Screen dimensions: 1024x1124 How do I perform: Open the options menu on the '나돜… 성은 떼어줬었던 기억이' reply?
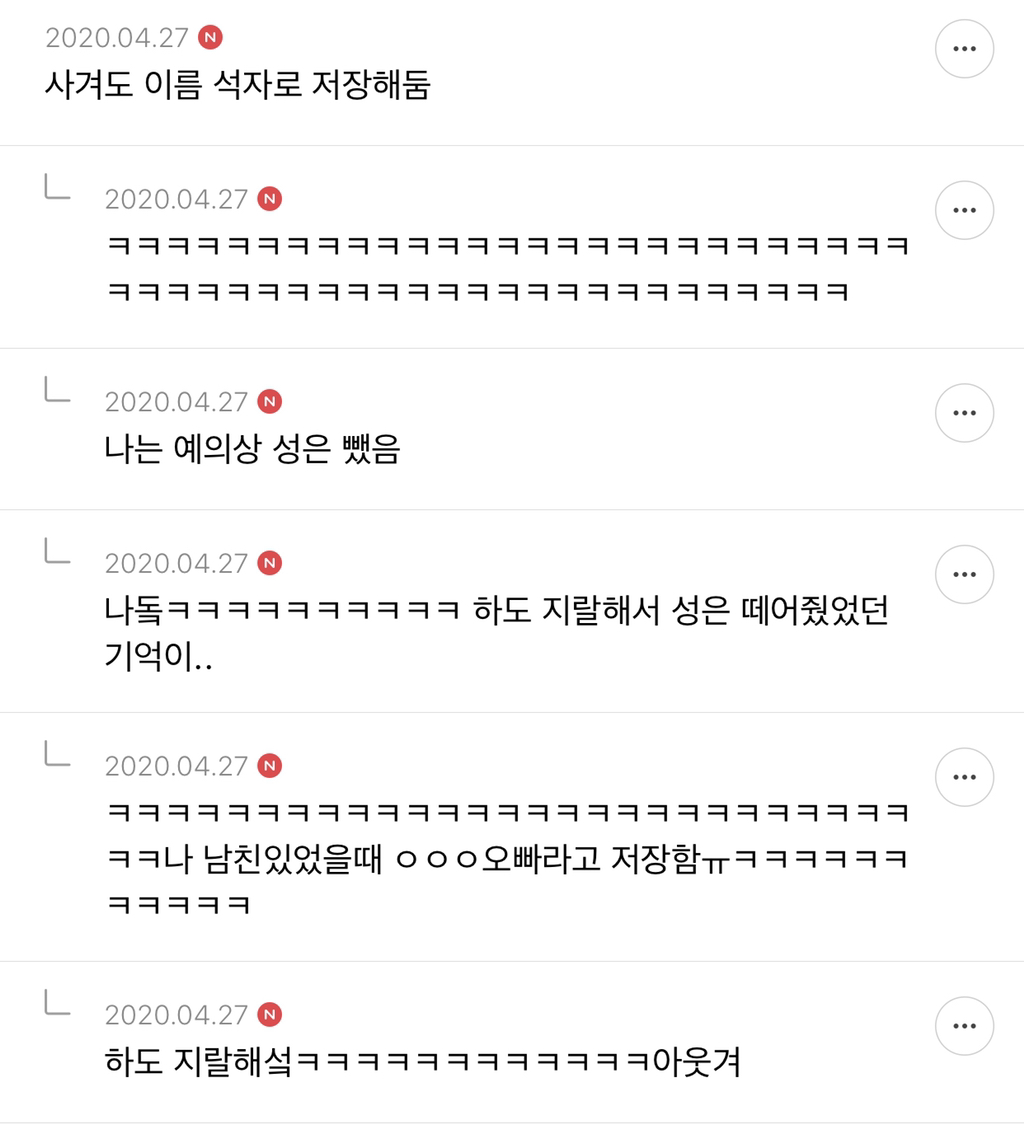[964, 574]
